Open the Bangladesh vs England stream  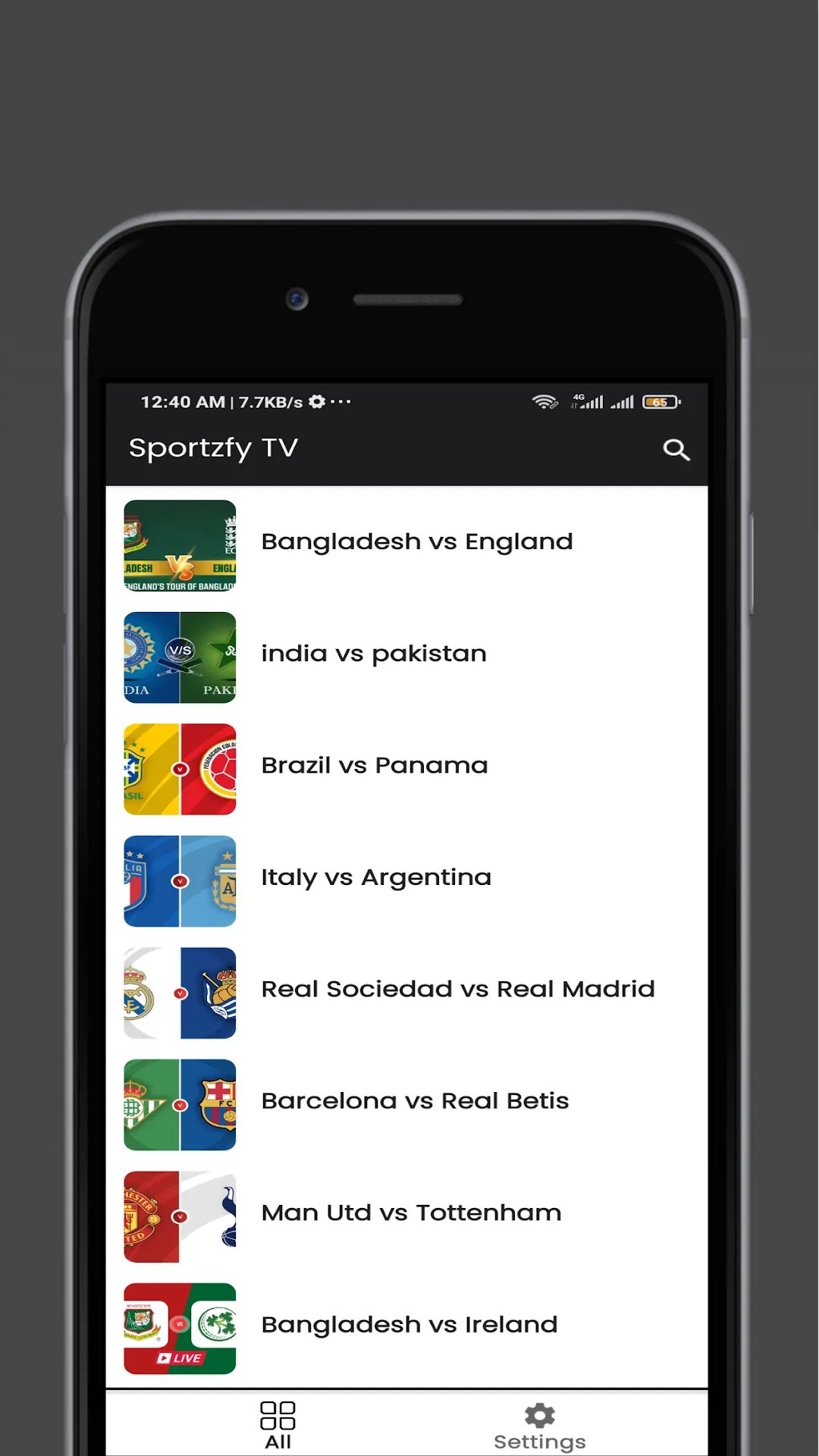point(417,541)
